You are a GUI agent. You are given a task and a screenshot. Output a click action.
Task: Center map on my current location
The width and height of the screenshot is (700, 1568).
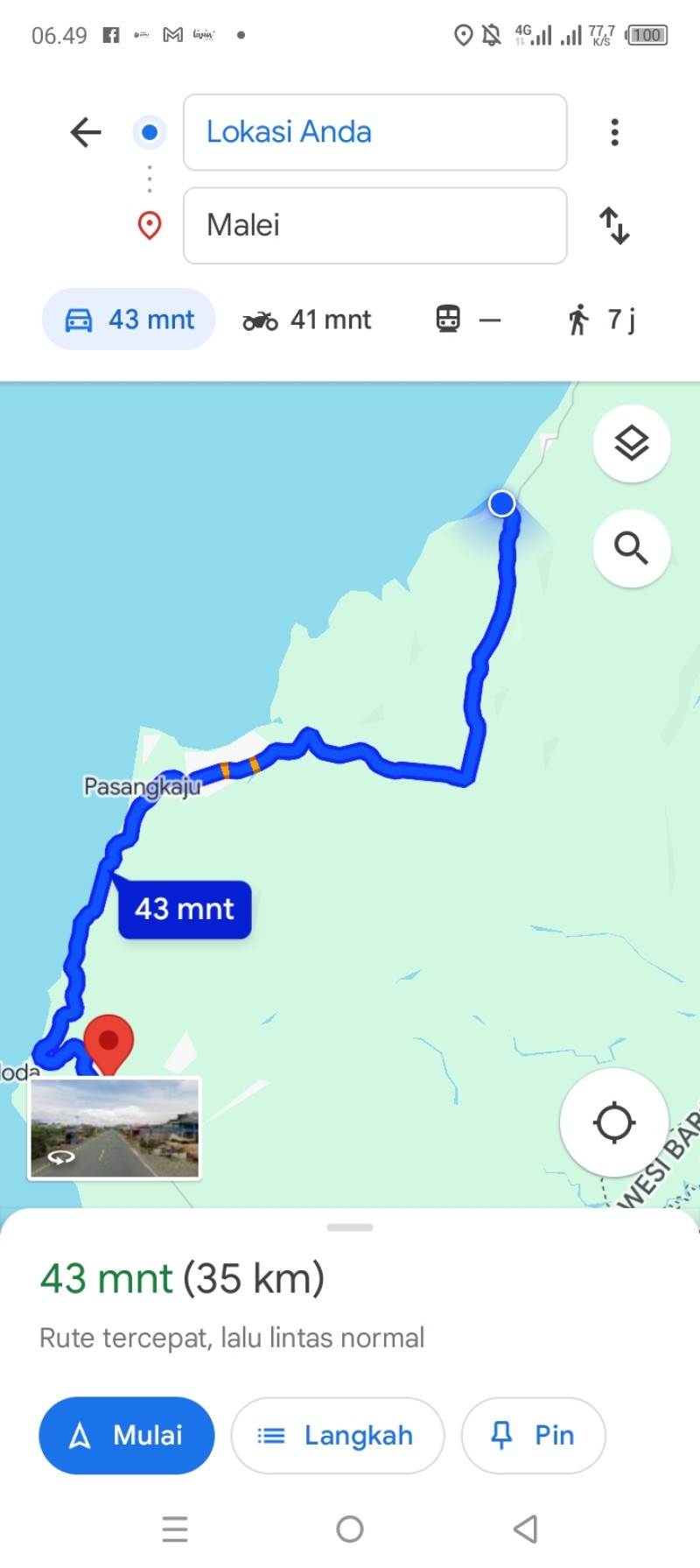pyautogui.click(x=614, y=1122)
